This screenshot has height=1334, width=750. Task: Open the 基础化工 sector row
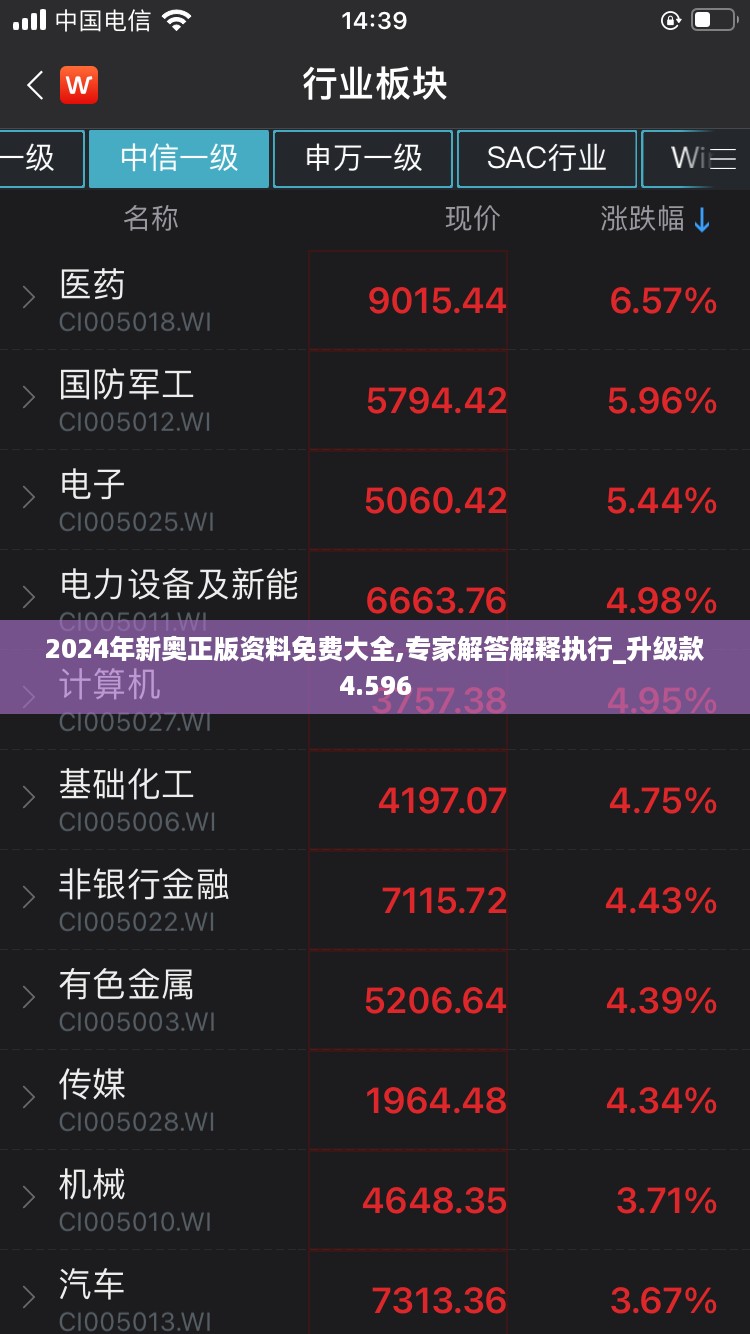[x=375, y=799]
